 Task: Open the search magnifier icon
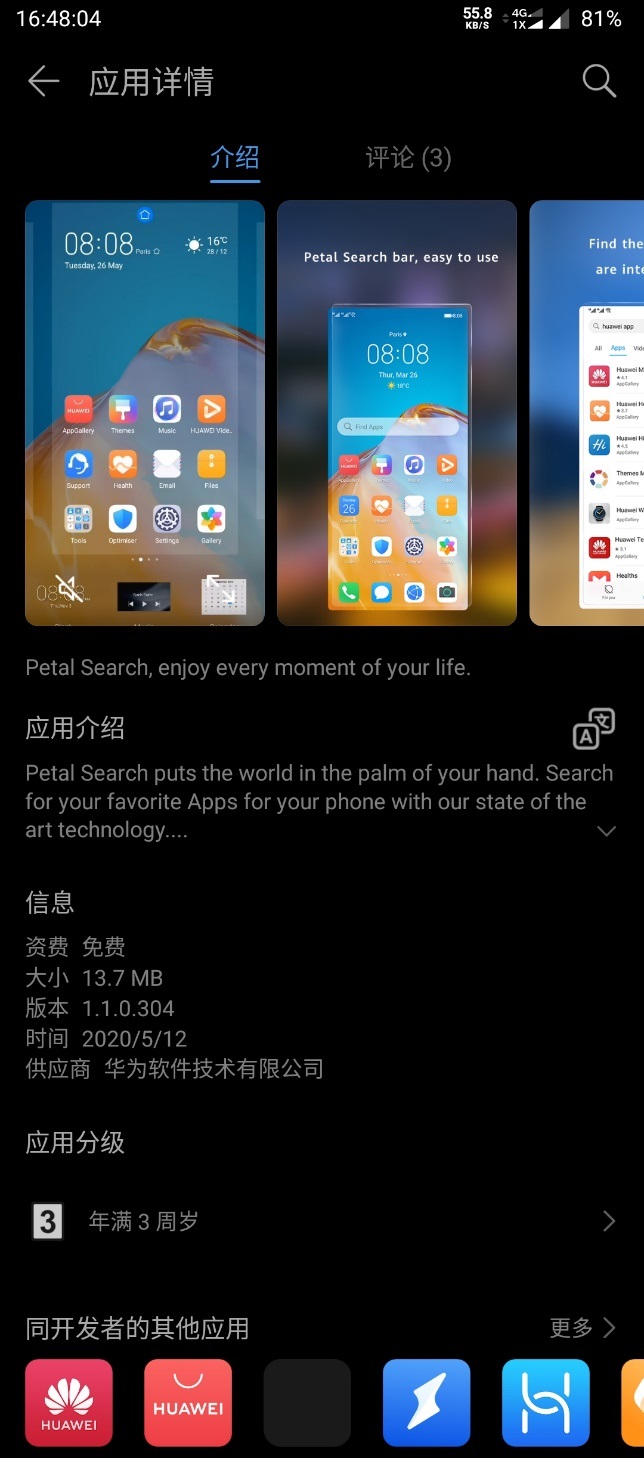[599, 81]
